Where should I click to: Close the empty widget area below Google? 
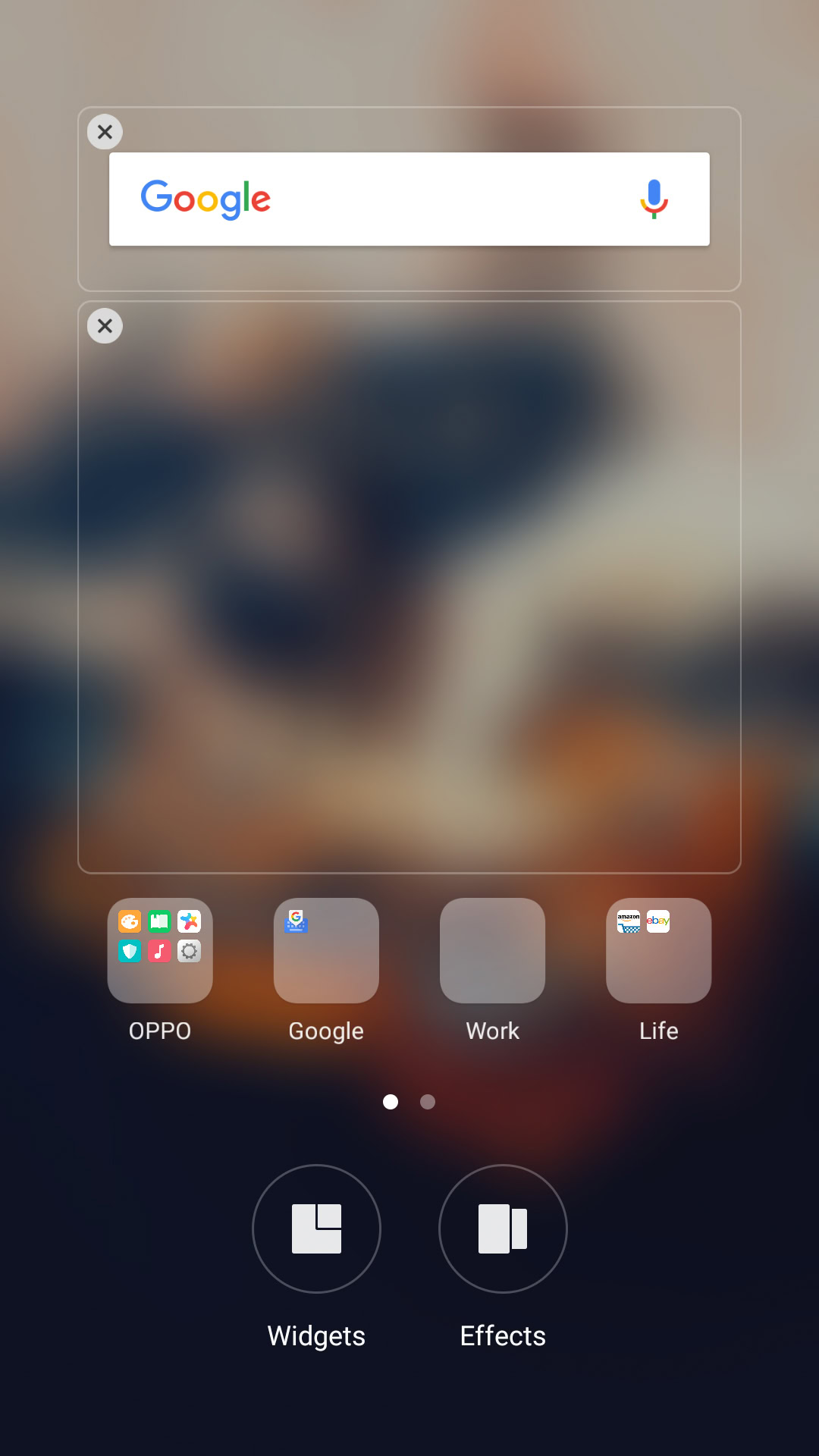coord(105,326)
